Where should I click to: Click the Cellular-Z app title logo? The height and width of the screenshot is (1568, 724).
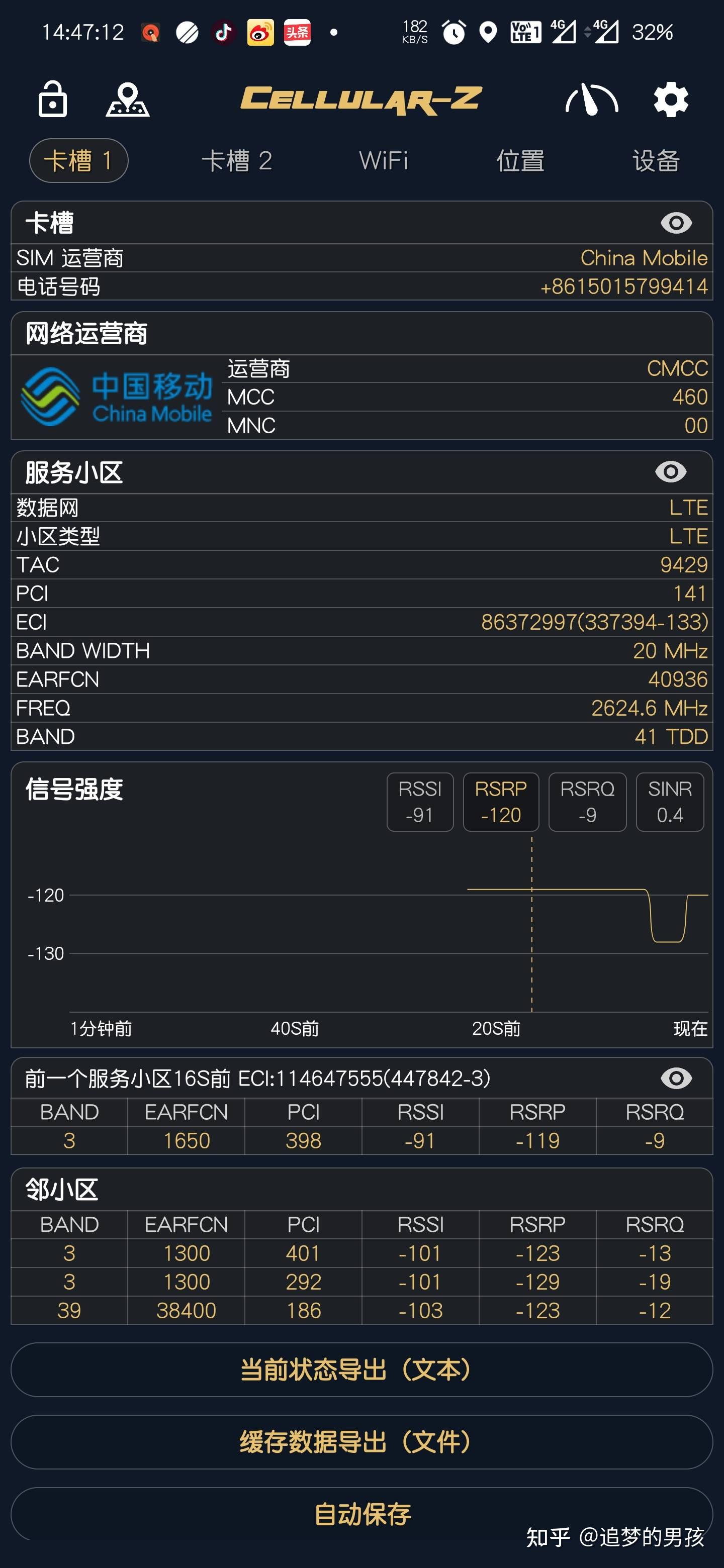[x=361, y=97]
